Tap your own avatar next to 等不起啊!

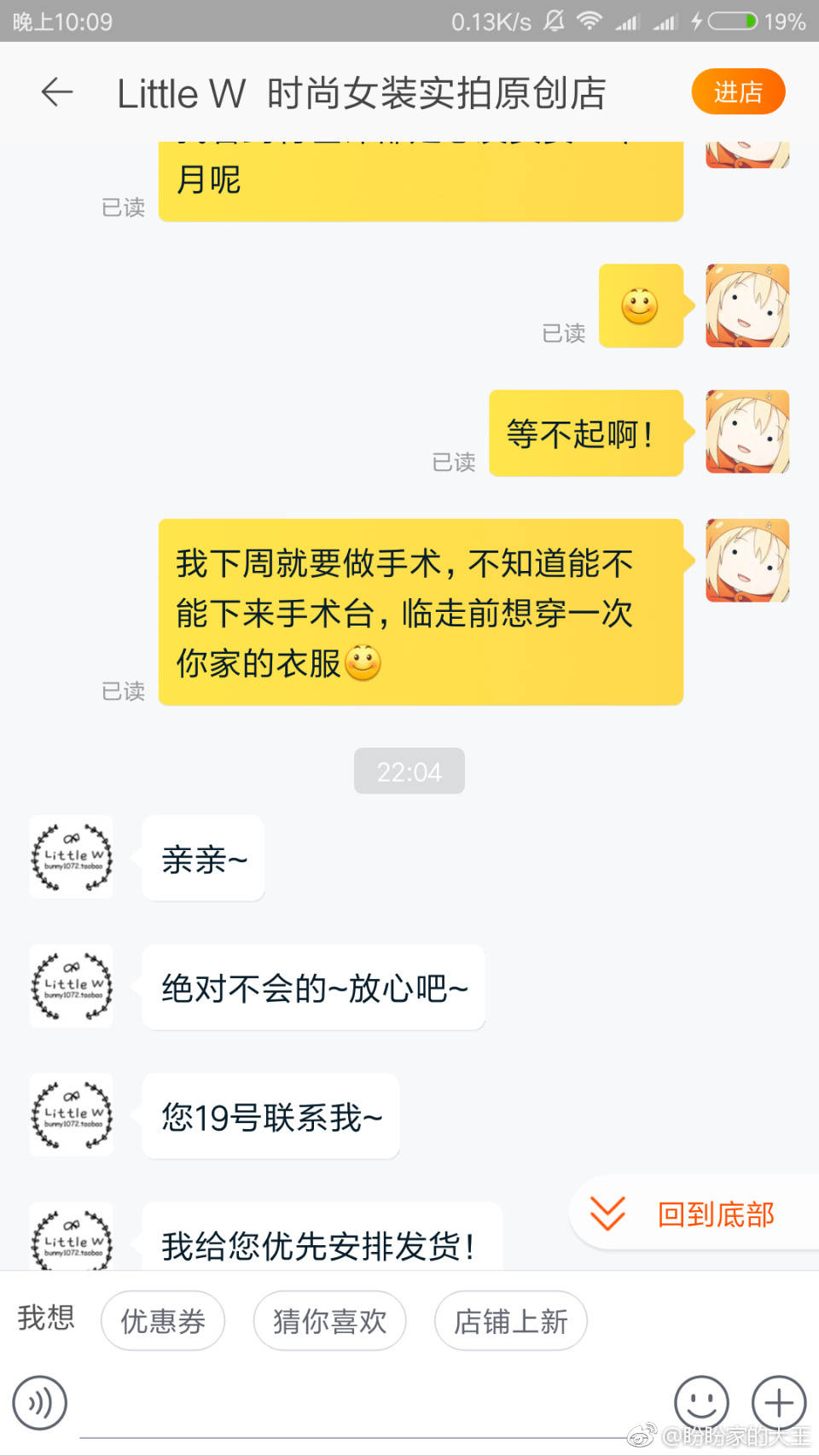[x=747, y=432]
